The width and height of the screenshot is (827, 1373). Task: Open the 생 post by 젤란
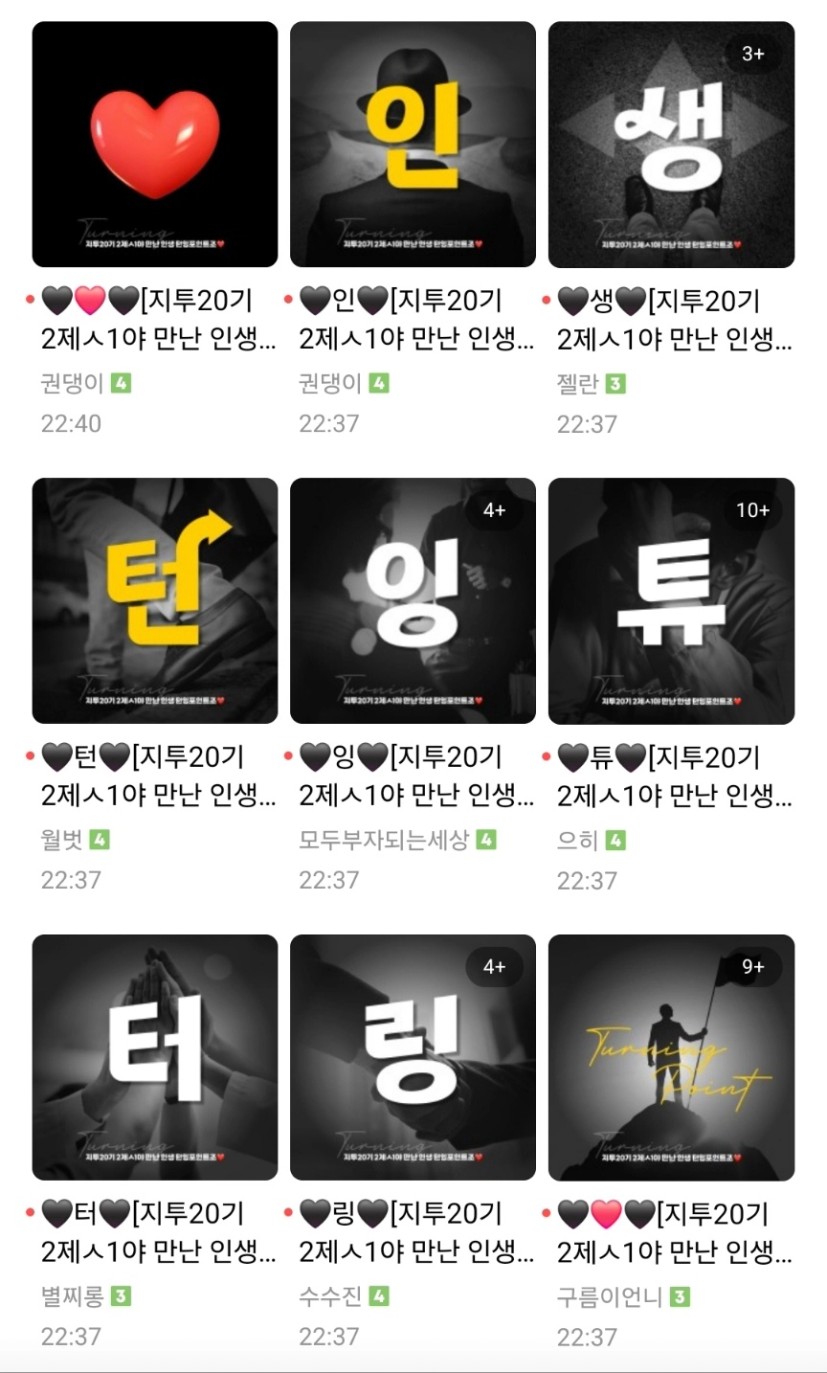(671, 145)
